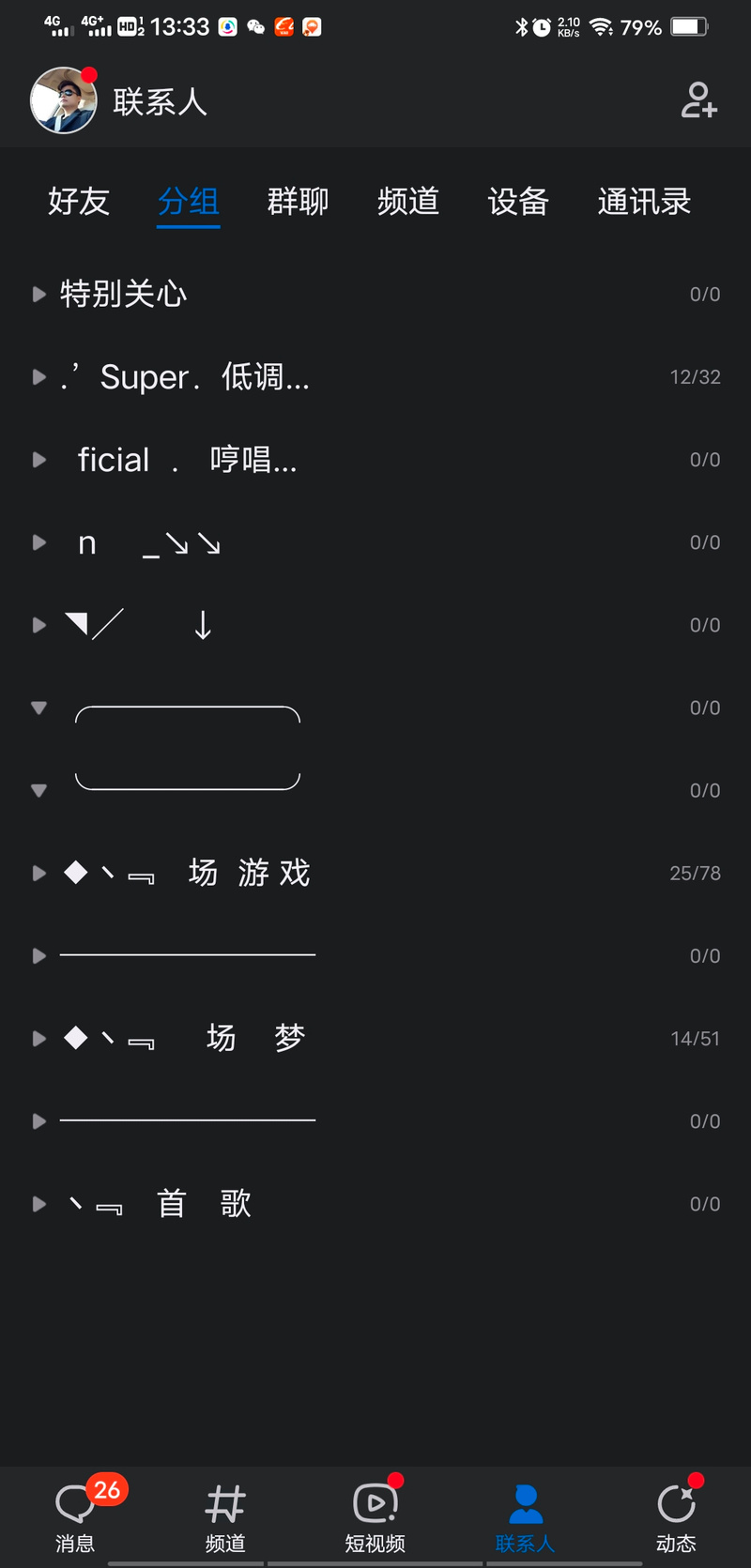The height and width of the screenshot is (1568, 751).
Task: Switch to the 设备 tab
Action: [x=517, y=201]
